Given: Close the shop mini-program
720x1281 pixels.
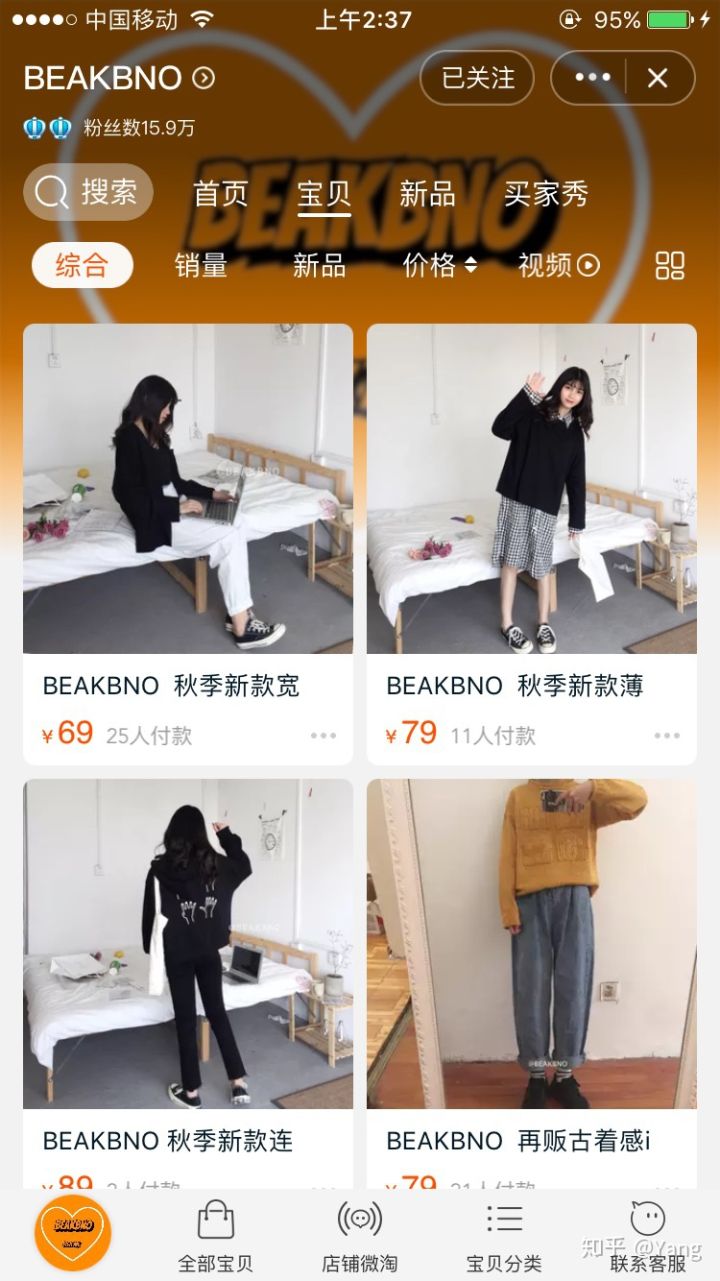Looking at the screenshot, I should click(657, 78).
